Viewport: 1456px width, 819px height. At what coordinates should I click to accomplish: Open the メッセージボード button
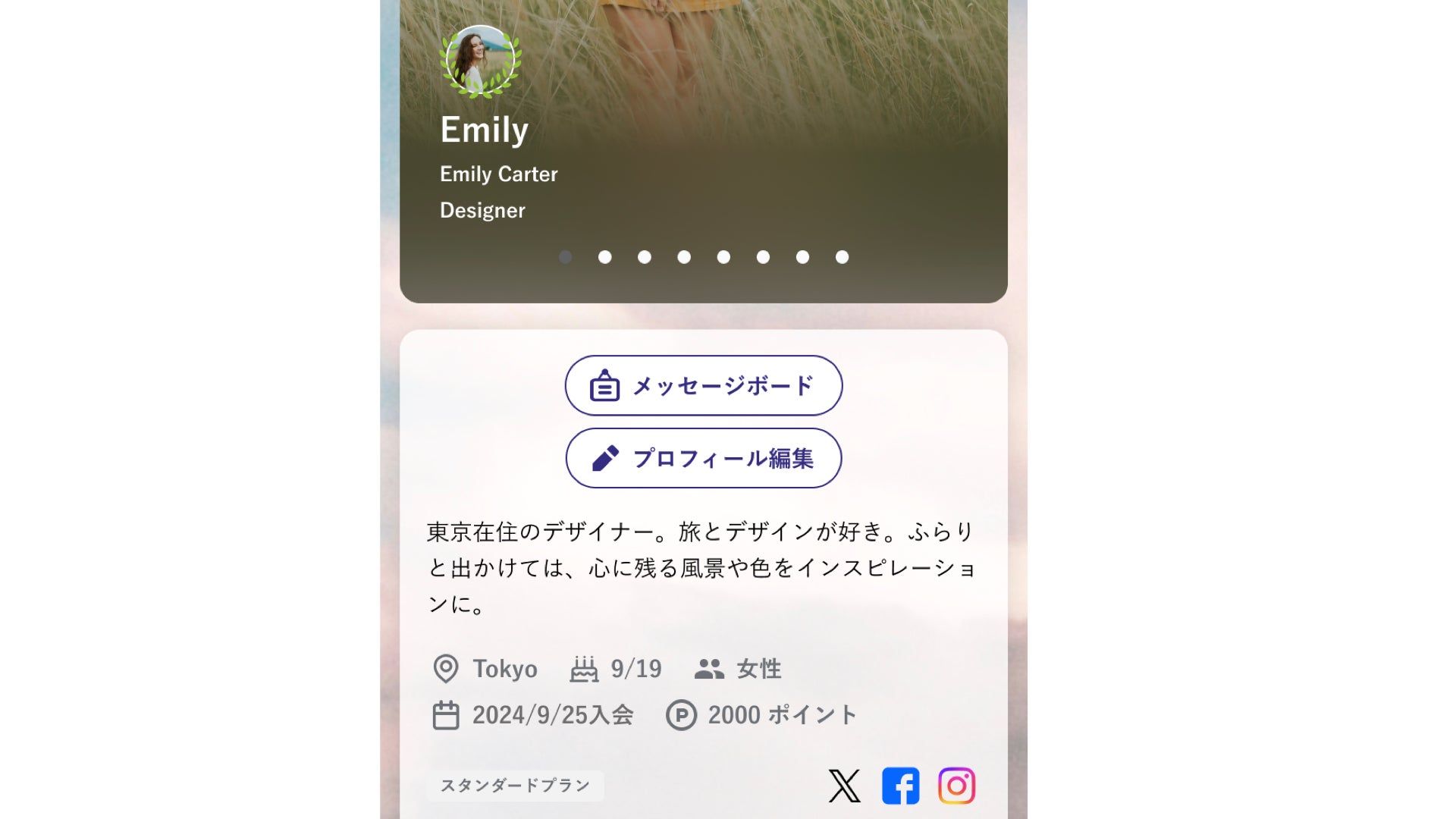point(703,385)
